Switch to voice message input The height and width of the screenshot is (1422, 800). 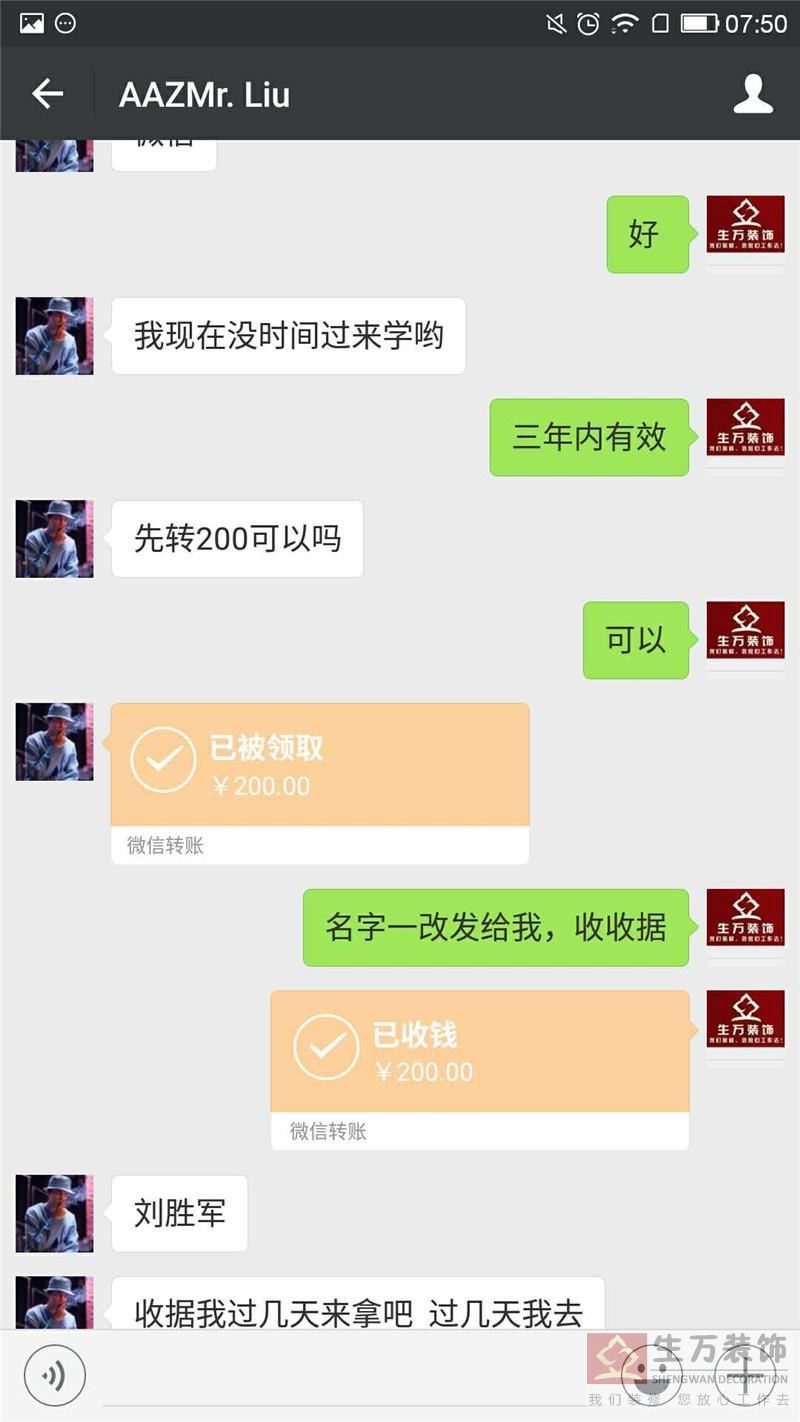click(x=54, y=1375)
